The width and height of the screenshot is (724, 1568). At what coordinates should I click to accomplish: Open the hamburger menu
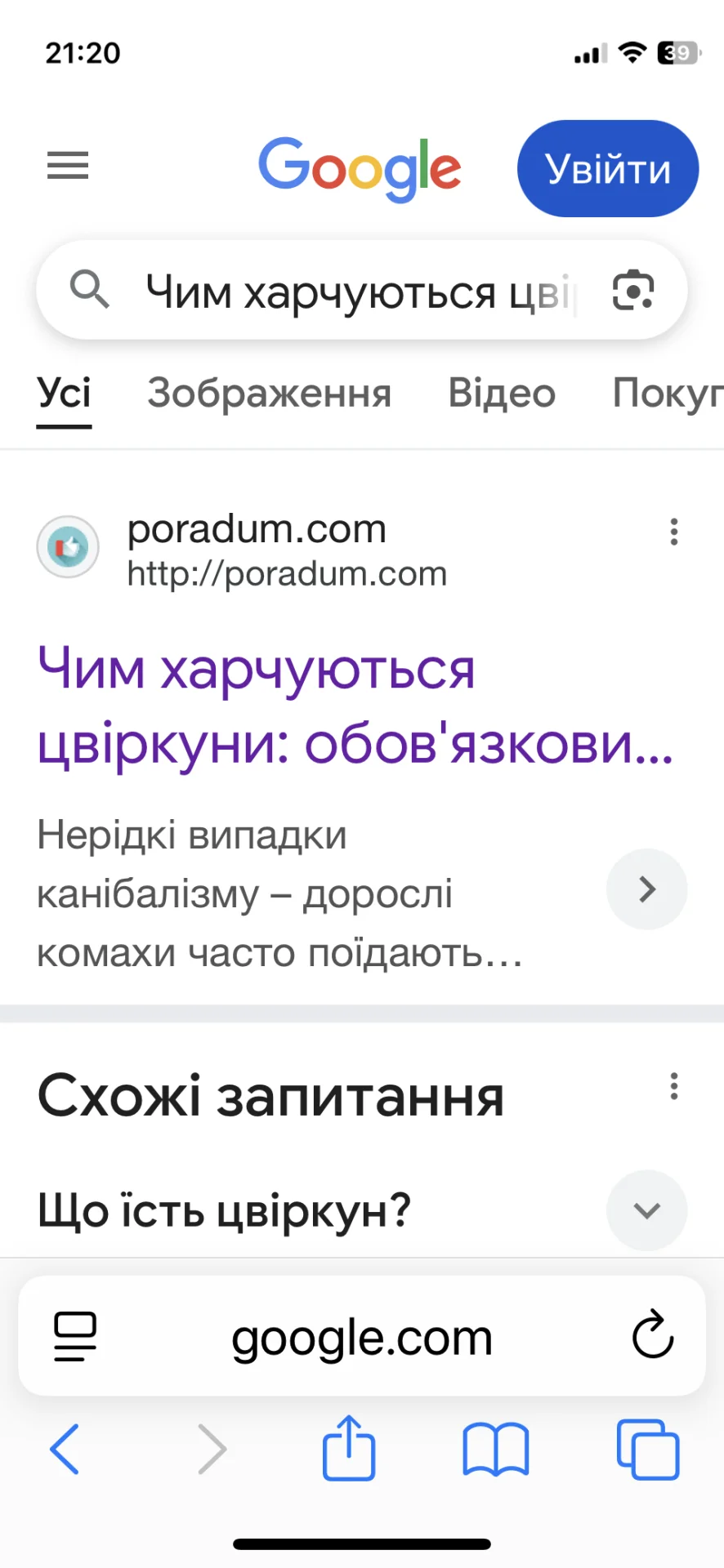point(68,166)
